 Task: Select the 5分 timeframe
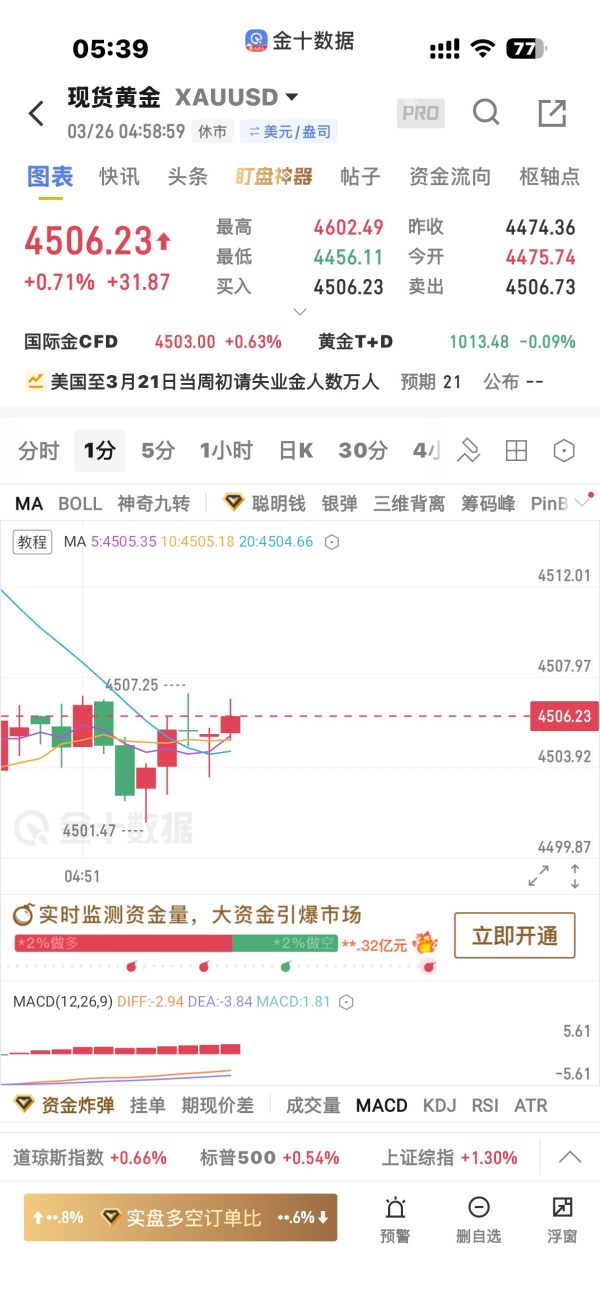158,451
